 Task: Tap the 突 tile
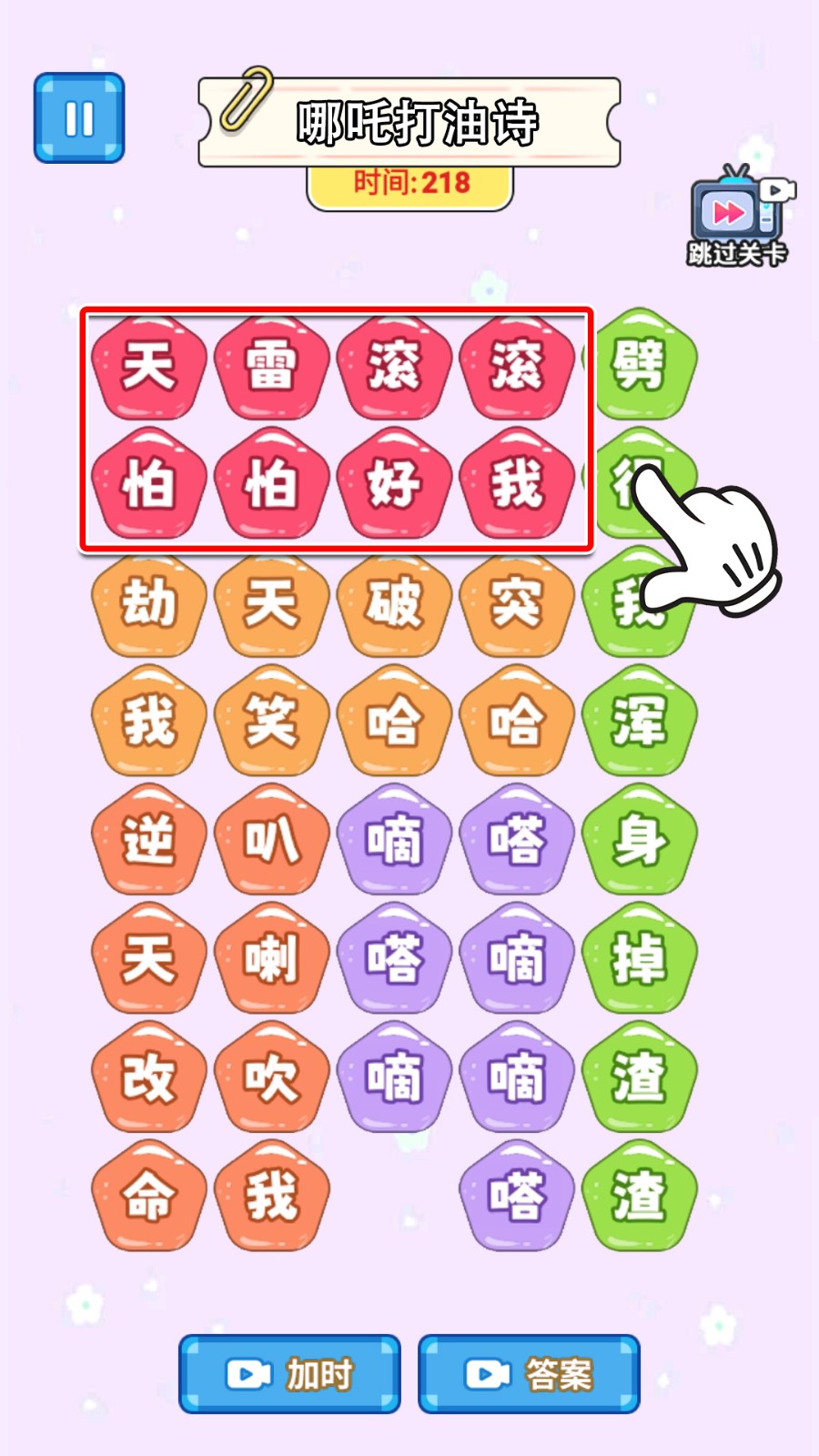pyautogui.click(x=517, y=603)
